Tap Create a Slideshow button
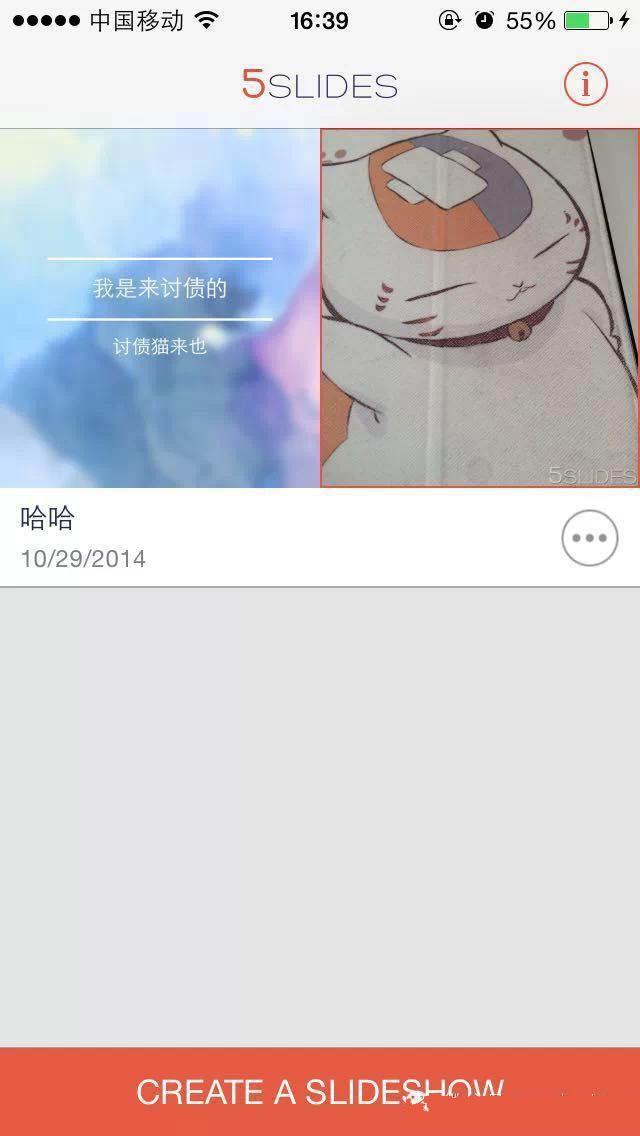The image size is (640, 1136). click(x=320, y=1091)
